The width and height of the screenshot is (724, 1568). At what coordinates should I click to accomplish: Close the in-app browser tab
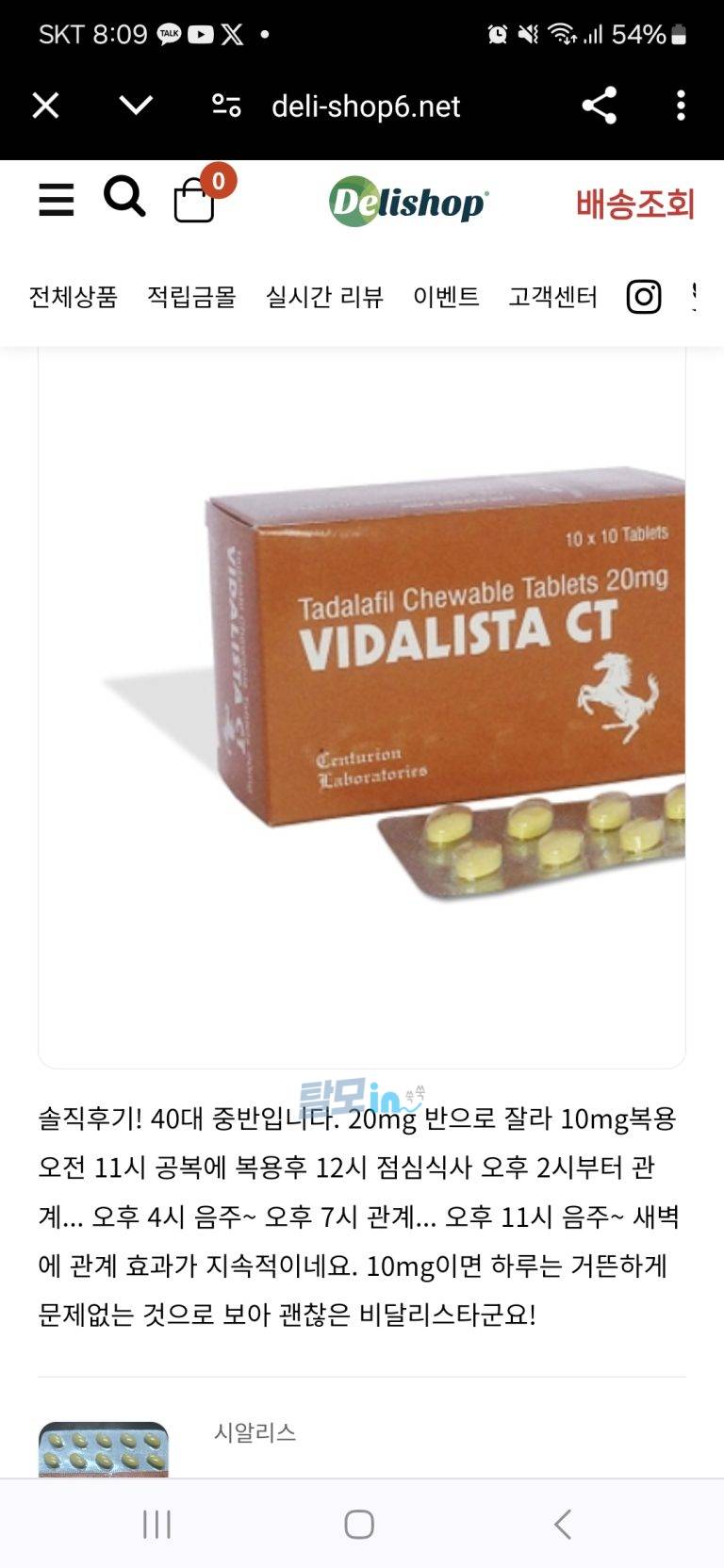[x=45, y=106]
